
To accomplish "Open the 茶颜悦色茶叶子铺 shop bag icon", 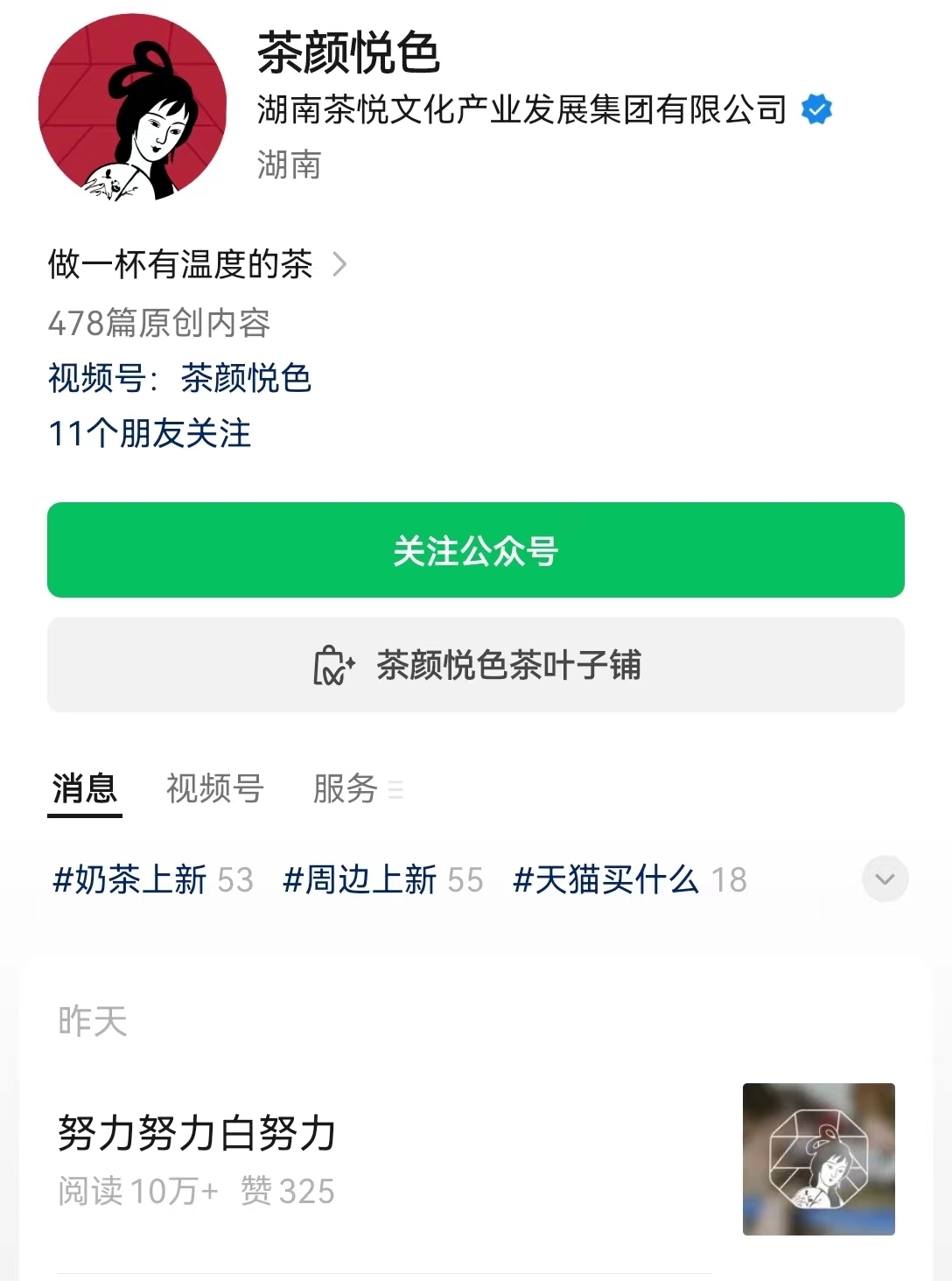I will 333,666.
